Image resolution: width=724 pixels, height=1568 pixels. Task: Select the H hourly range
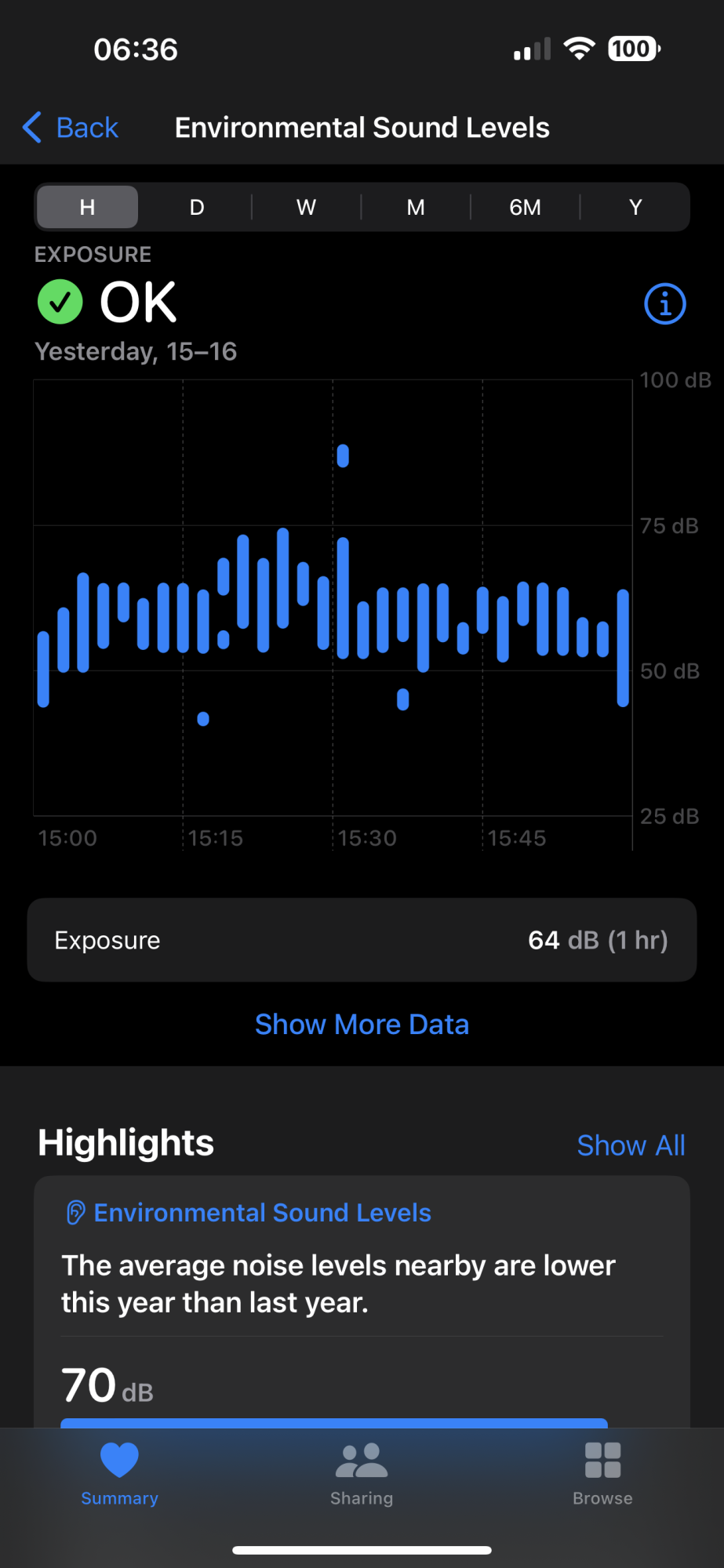[x=87, y=207]
